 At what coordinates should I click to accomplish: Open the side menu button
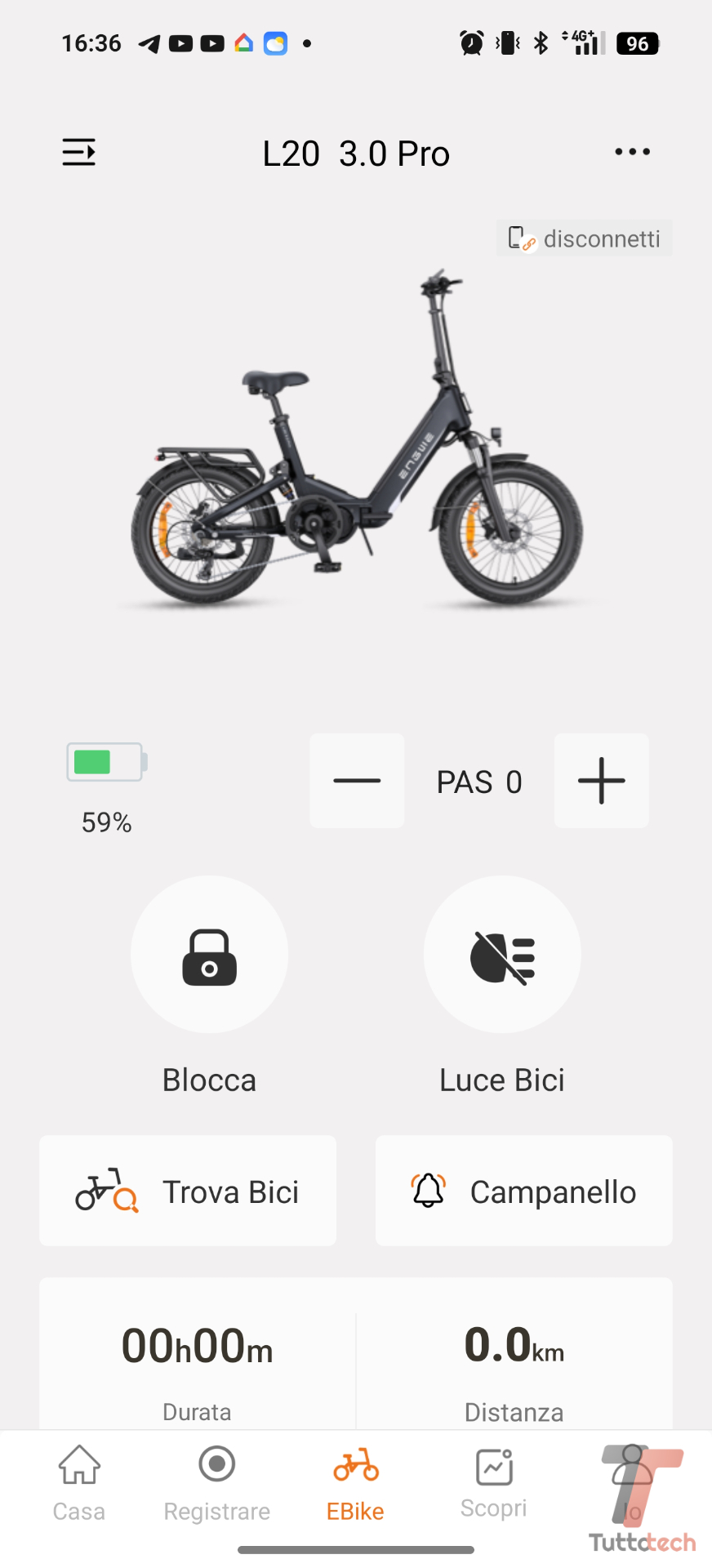pyautogui.click(x=79, y=153)
